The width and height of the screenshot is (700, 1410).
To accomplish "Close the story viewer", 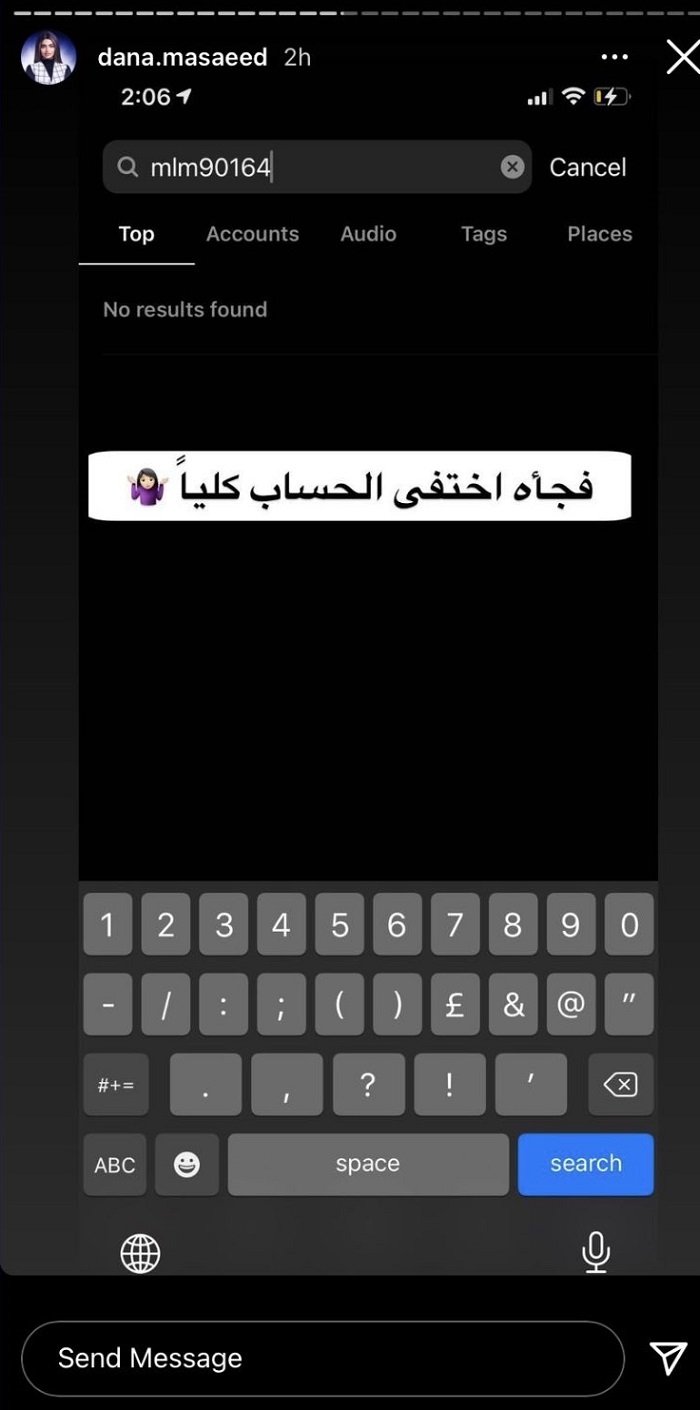I will click(682, 58).
